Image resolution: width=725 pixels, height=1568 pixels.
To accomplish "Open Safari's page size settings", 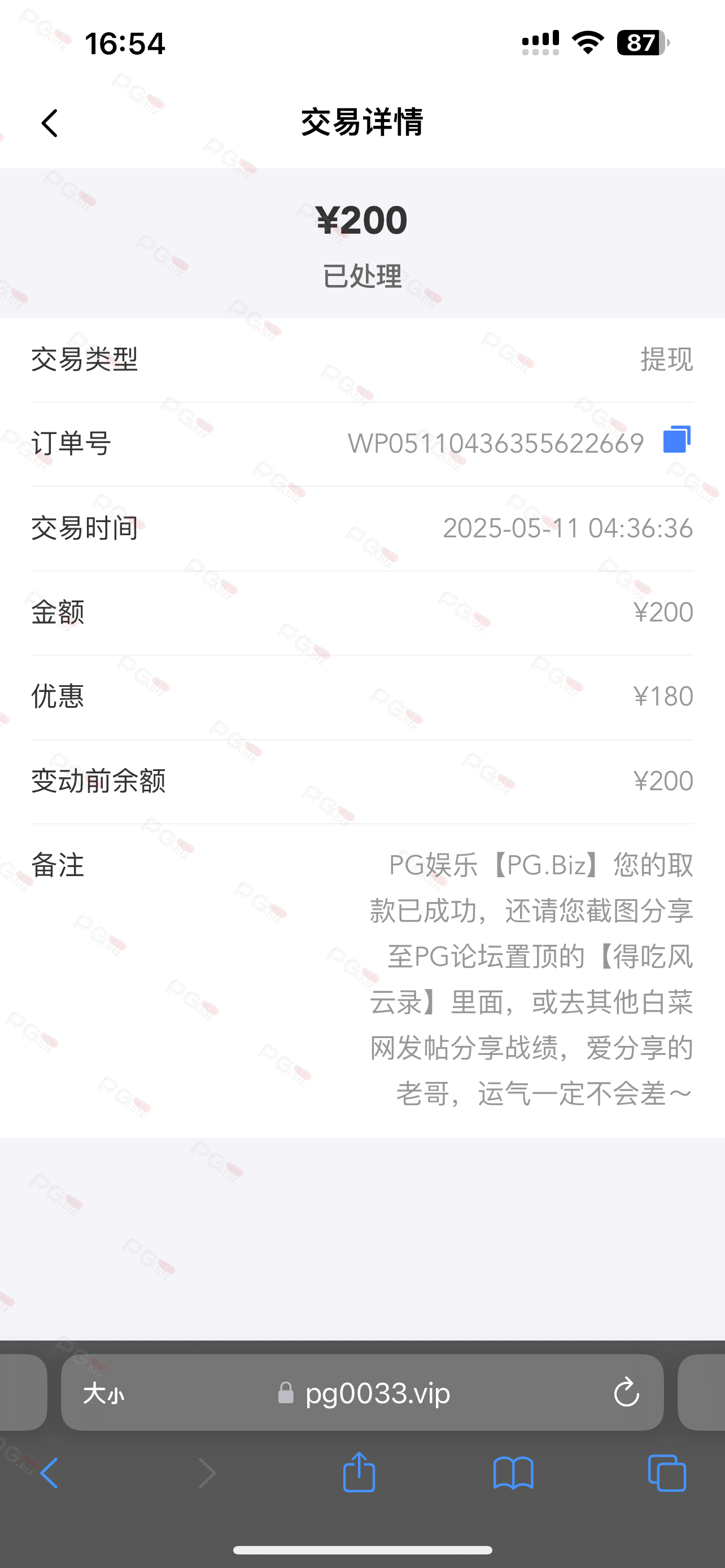I will [103, 1392].
